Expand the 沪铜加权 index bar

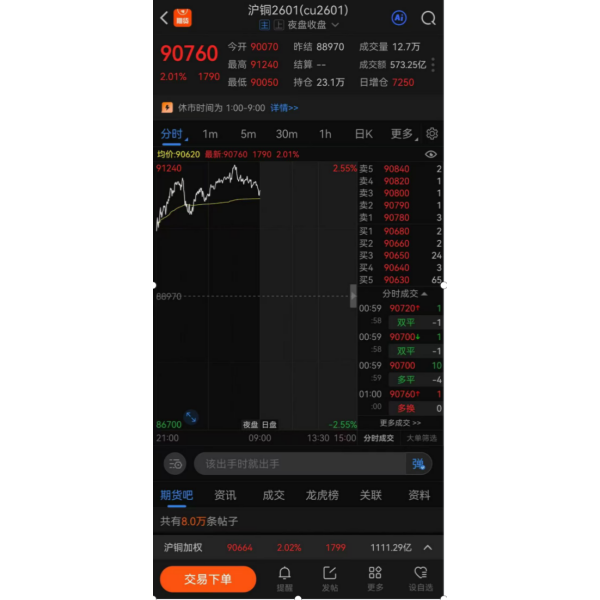(427, 548)
